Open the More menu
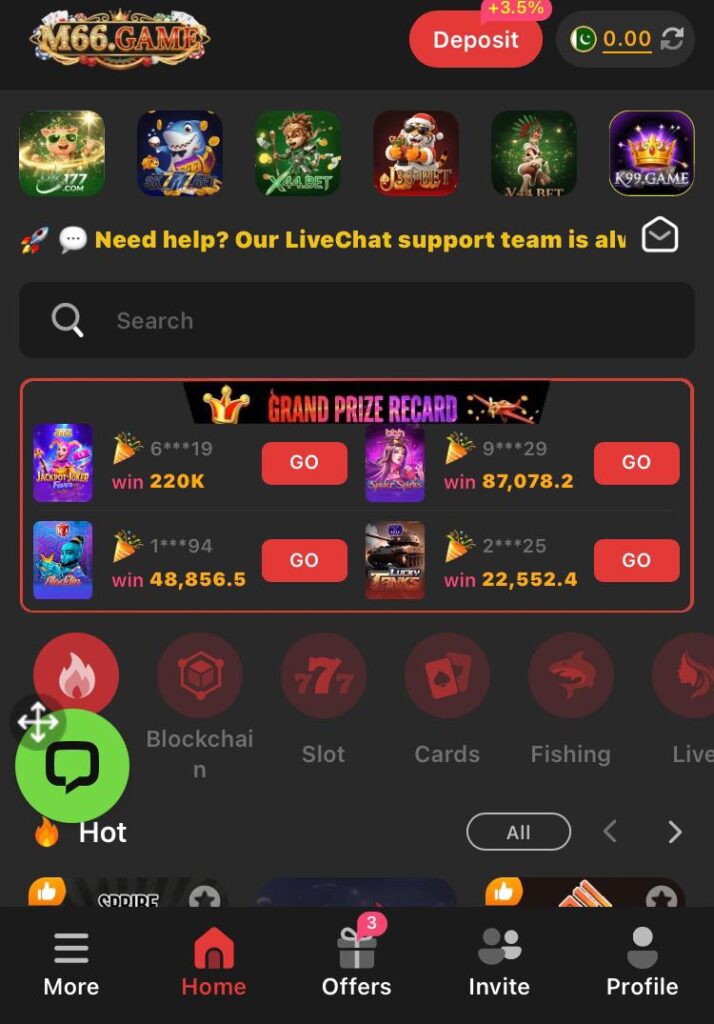714x1024 pixels. [71, 964]
